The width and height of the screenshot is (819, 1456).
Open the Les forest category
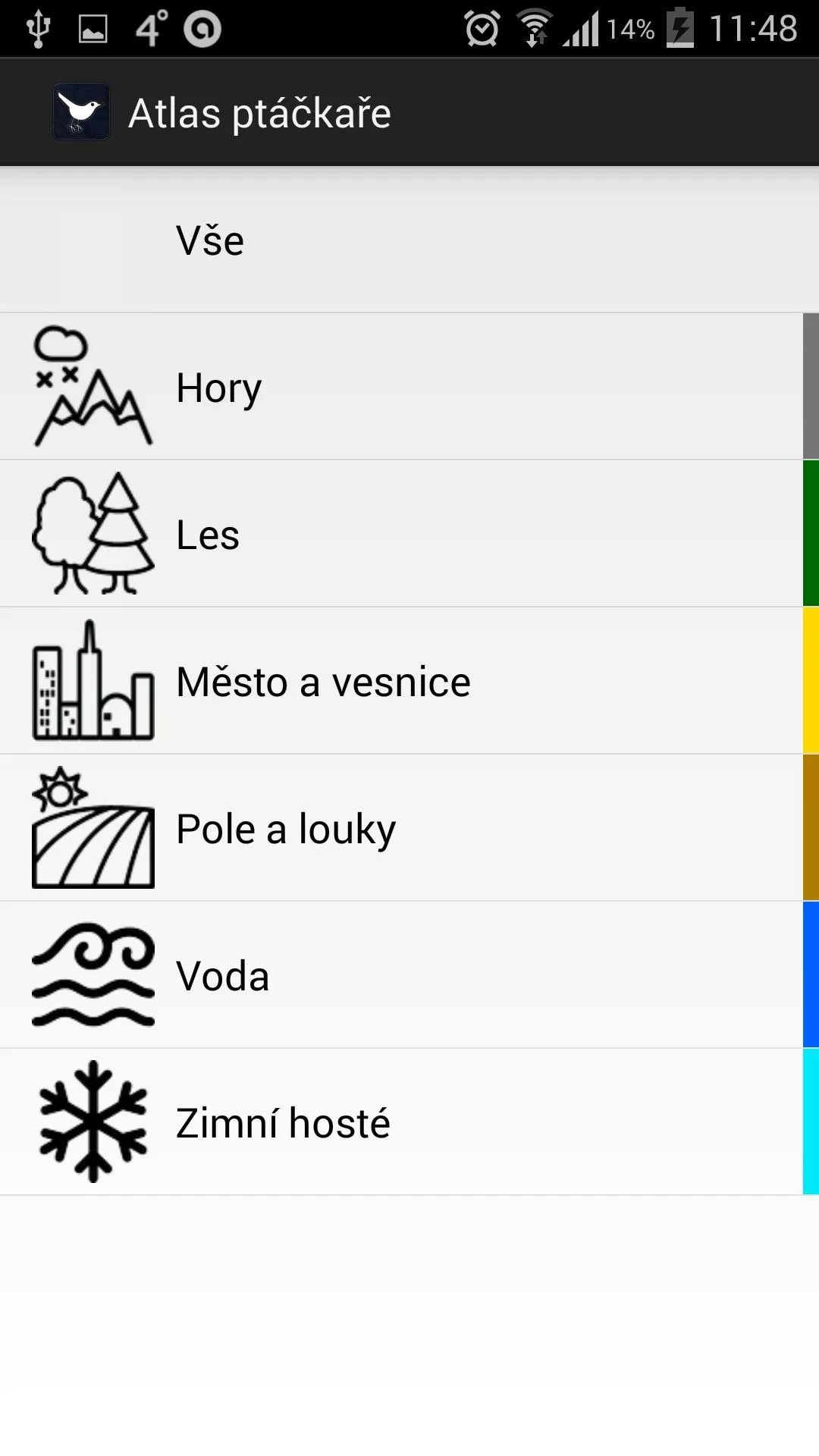(x=409, y=534)
